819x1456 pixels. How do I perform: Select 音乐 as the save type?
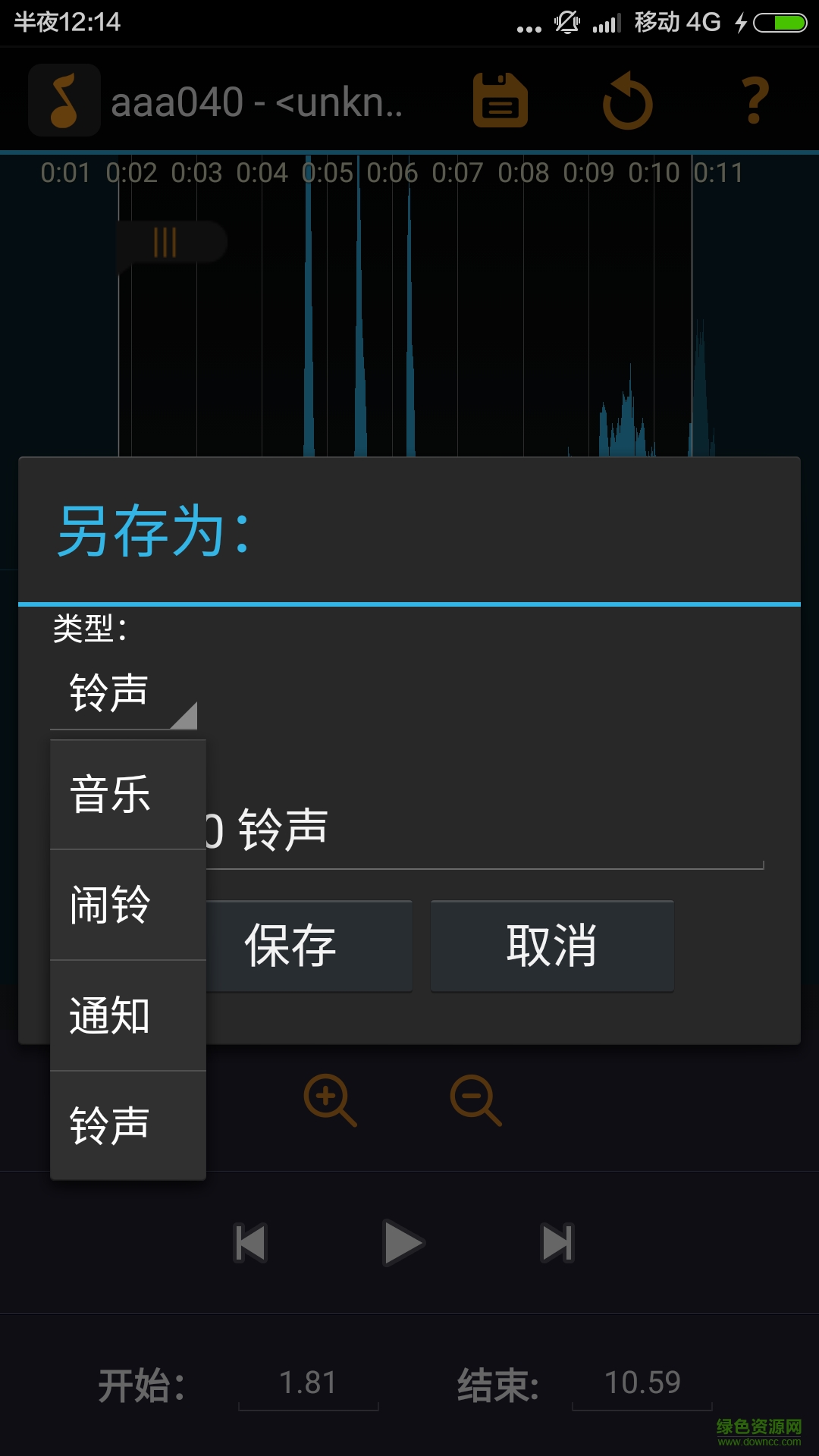(x=127, y=795)
